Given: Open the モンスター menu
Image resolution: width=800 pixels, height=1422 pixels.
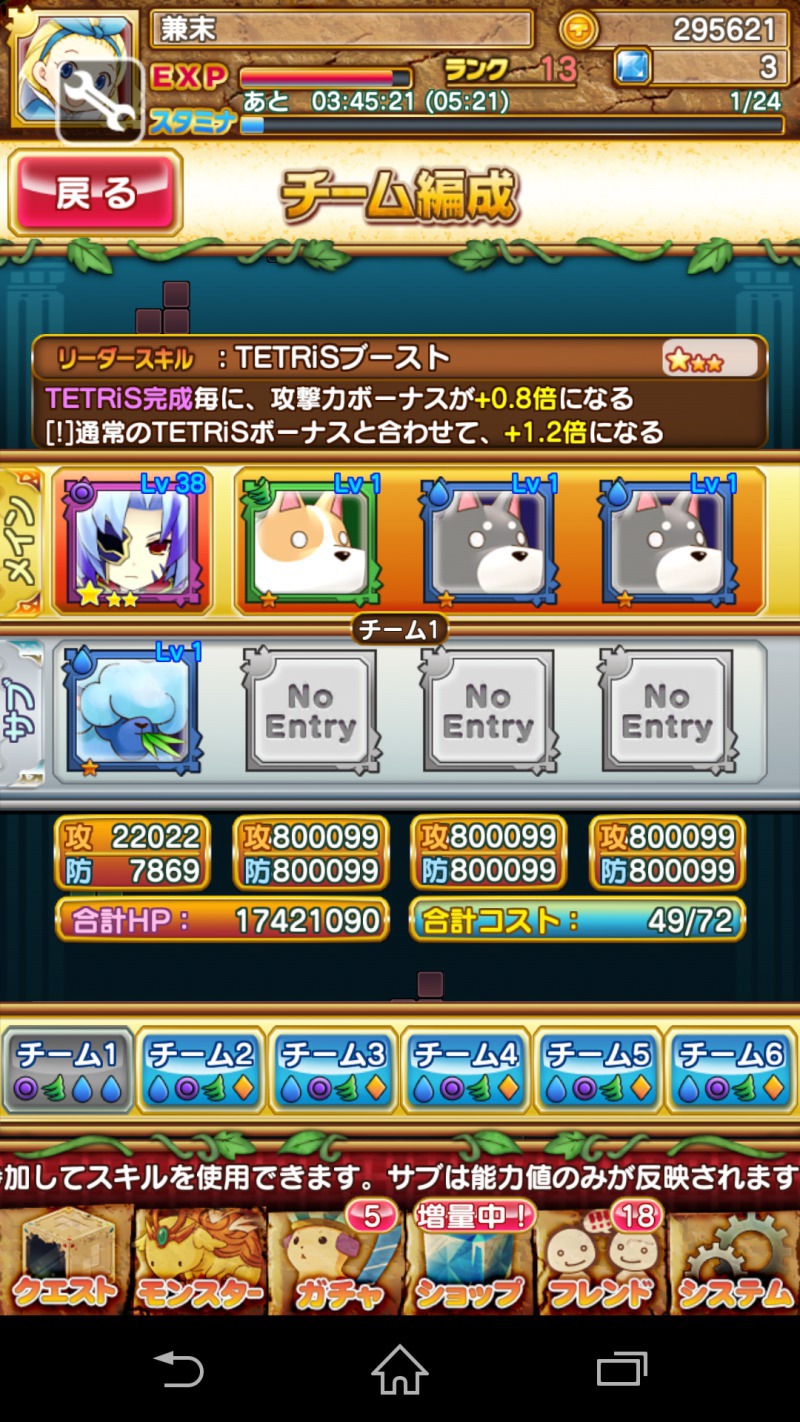Looking at the screenshot, I should (200, 1260).
